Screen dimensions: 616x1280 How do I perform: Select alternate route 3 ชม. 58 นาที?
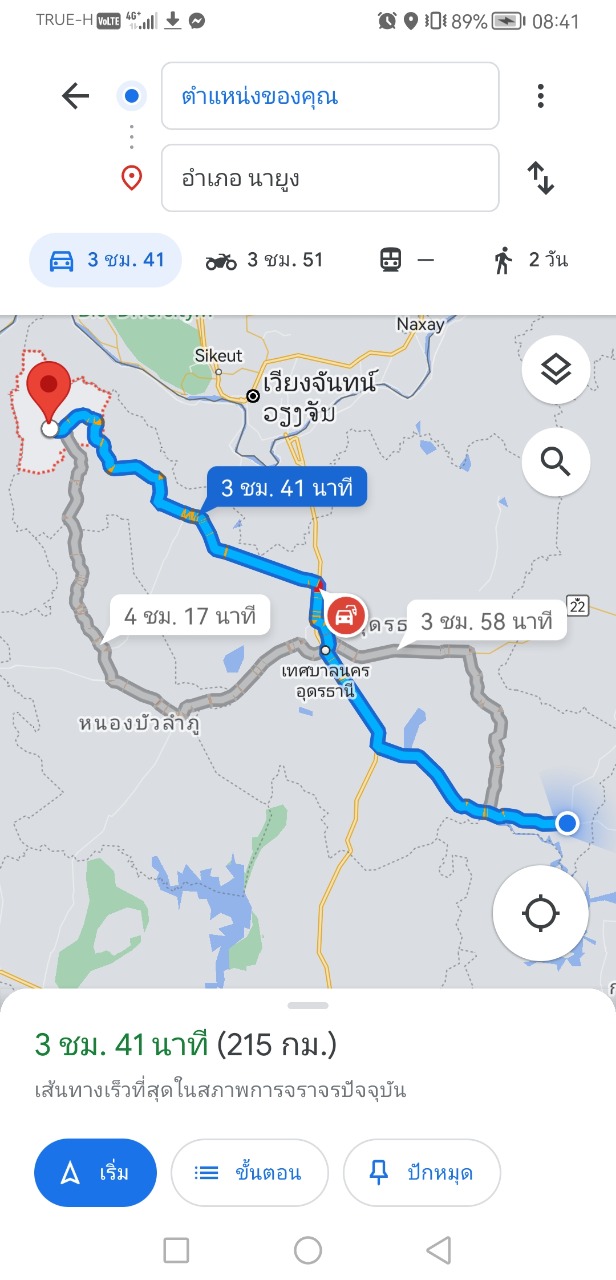pyautogui.click(x=486, y=621)
